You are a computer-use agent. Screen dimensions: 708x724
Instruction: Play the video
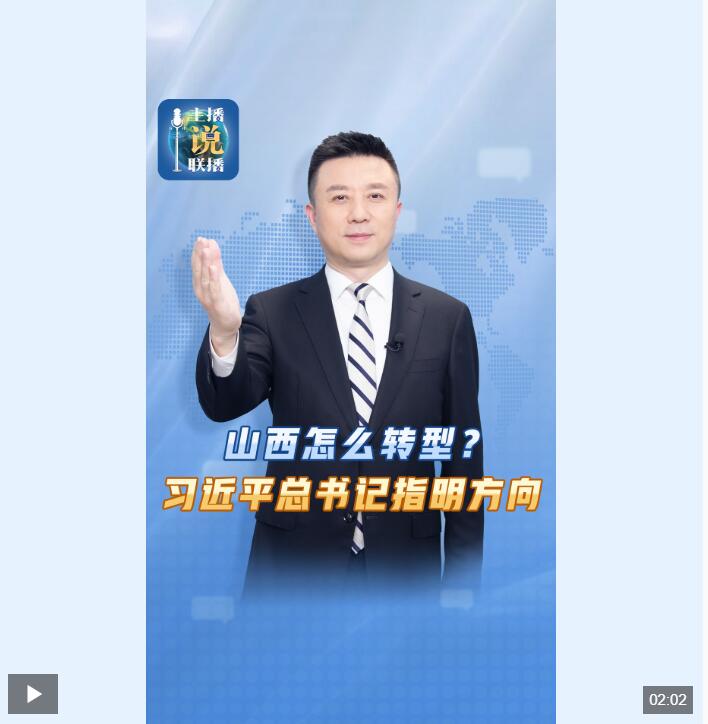[33, 694]
